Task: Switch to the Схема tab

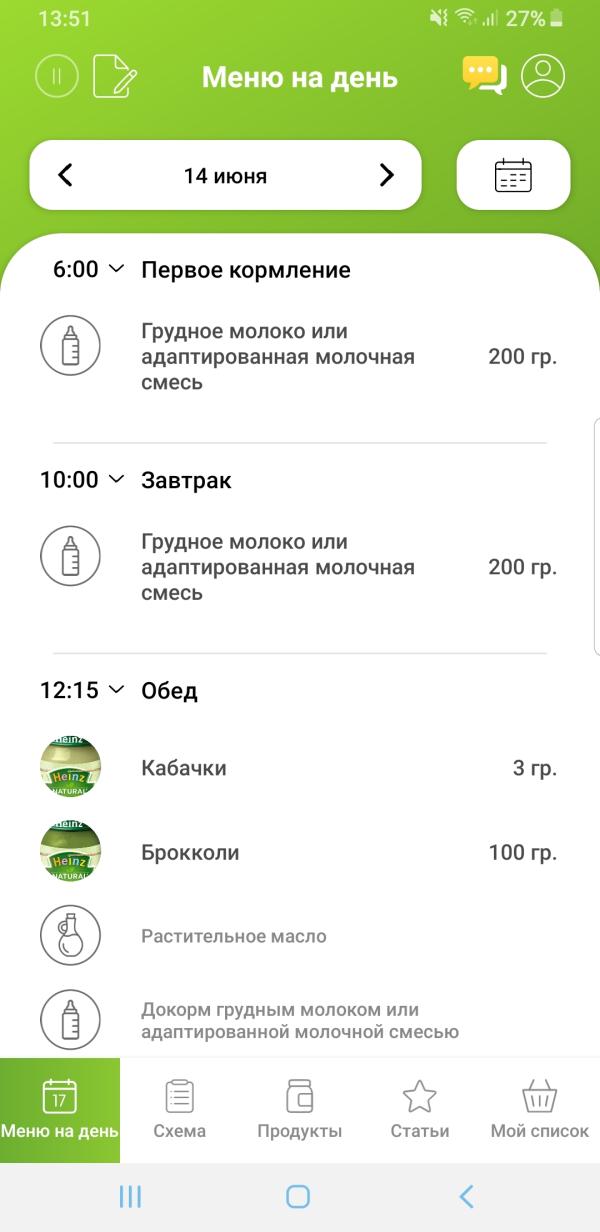Action: 180,1110
